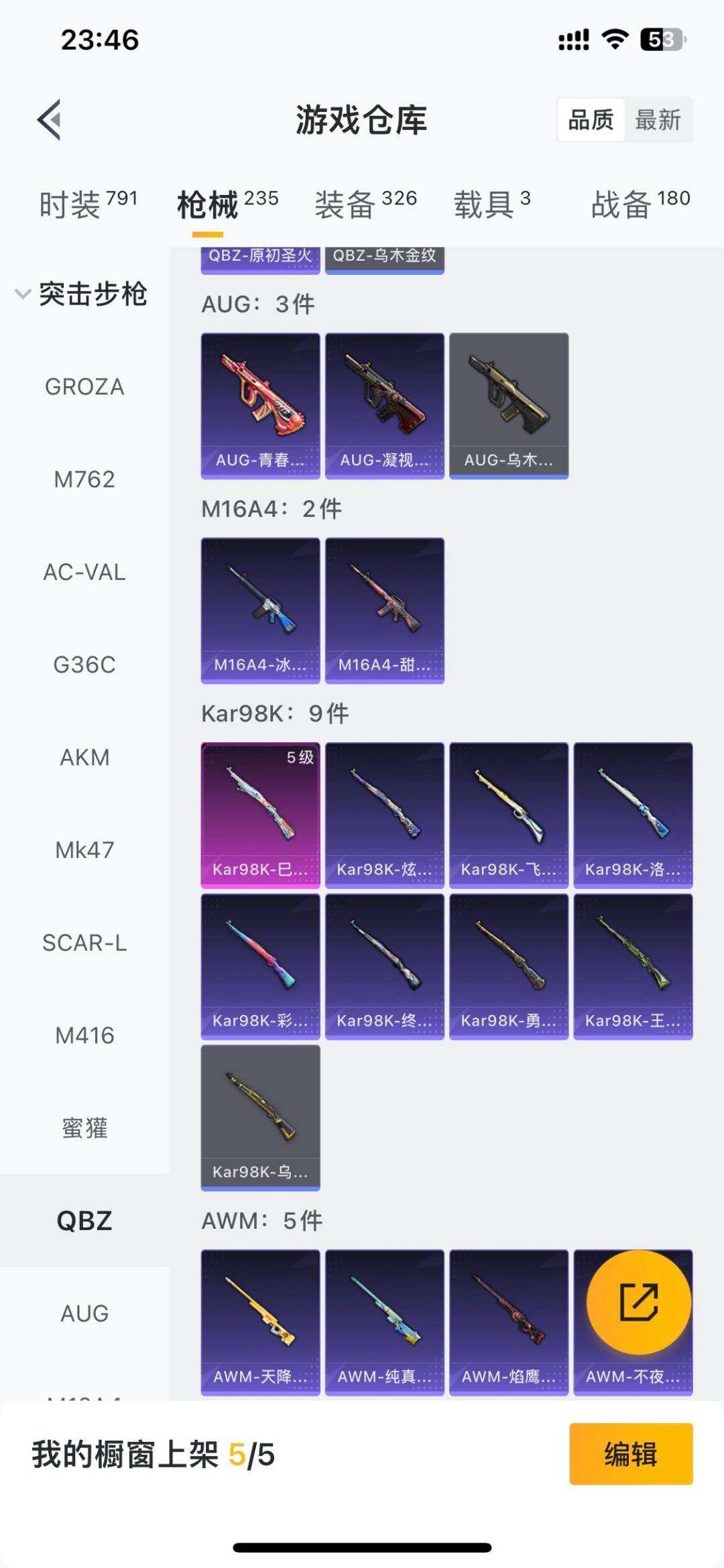Select GROZA in the side list
The width and height of the screenshot is (724, 1568).
coord(84,387)
